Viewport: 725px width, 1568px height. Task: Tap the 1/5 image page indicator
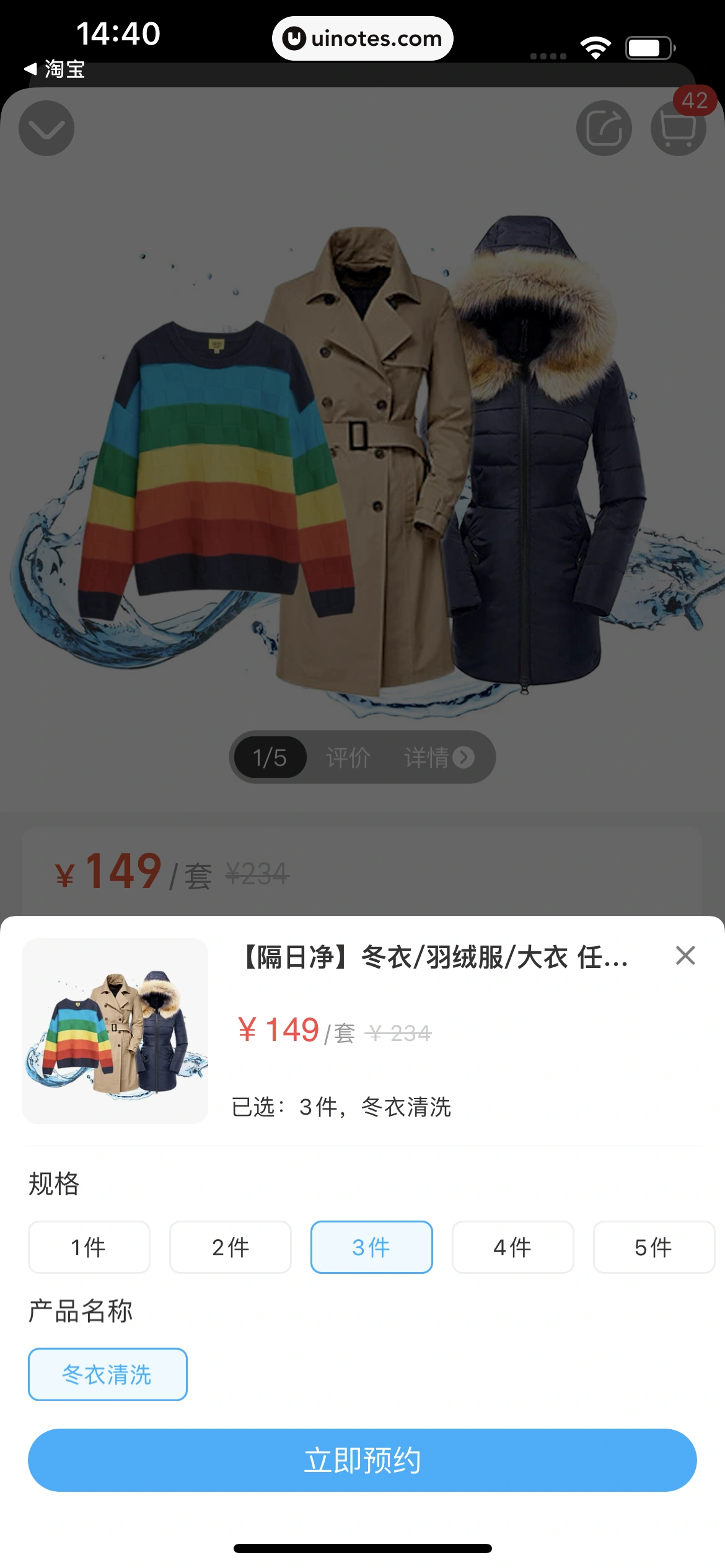(271, 757)
